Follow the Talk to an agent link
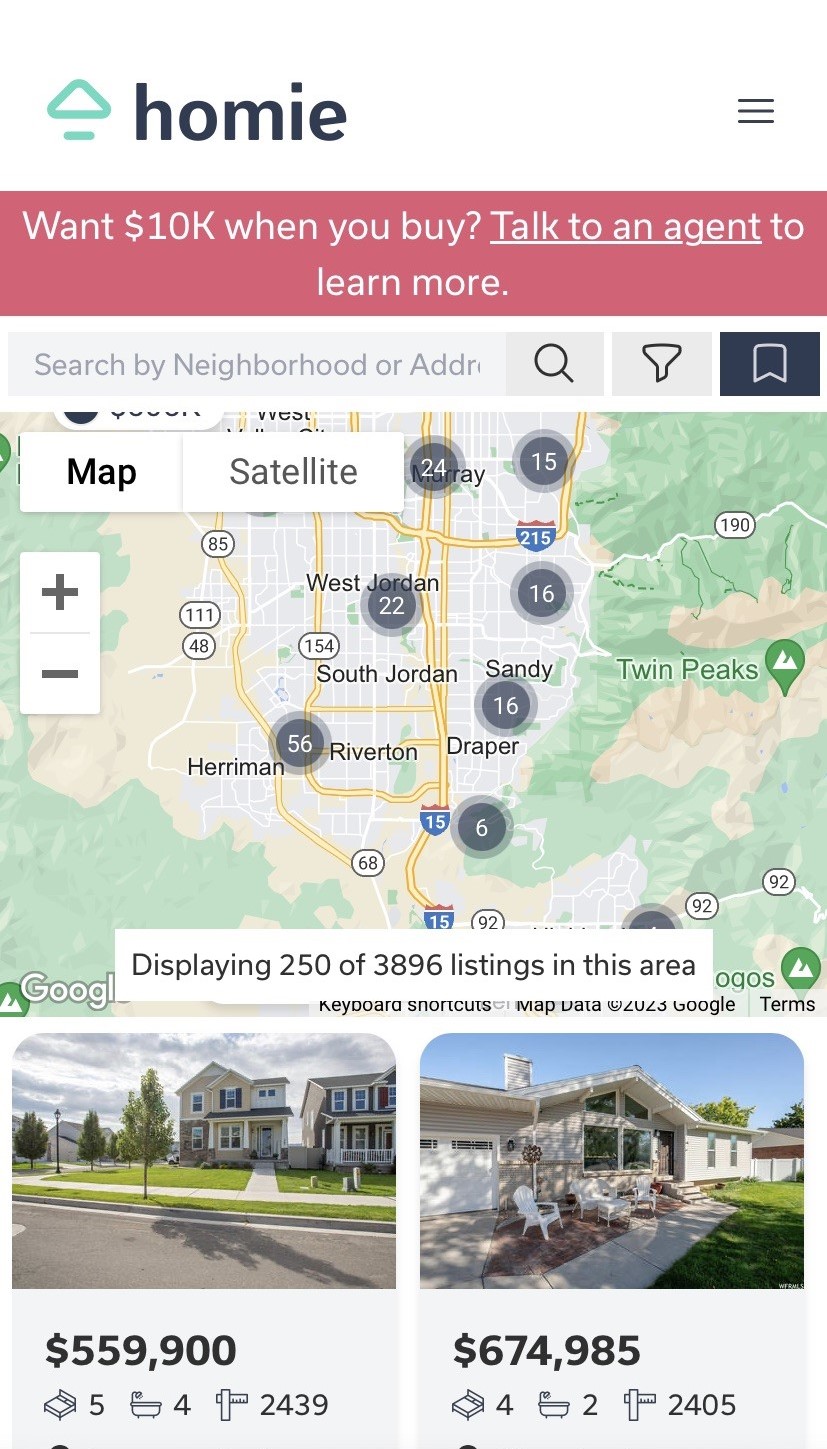Image resolution: width=827 pixels, height=1449 pixels. pos(625,227)
